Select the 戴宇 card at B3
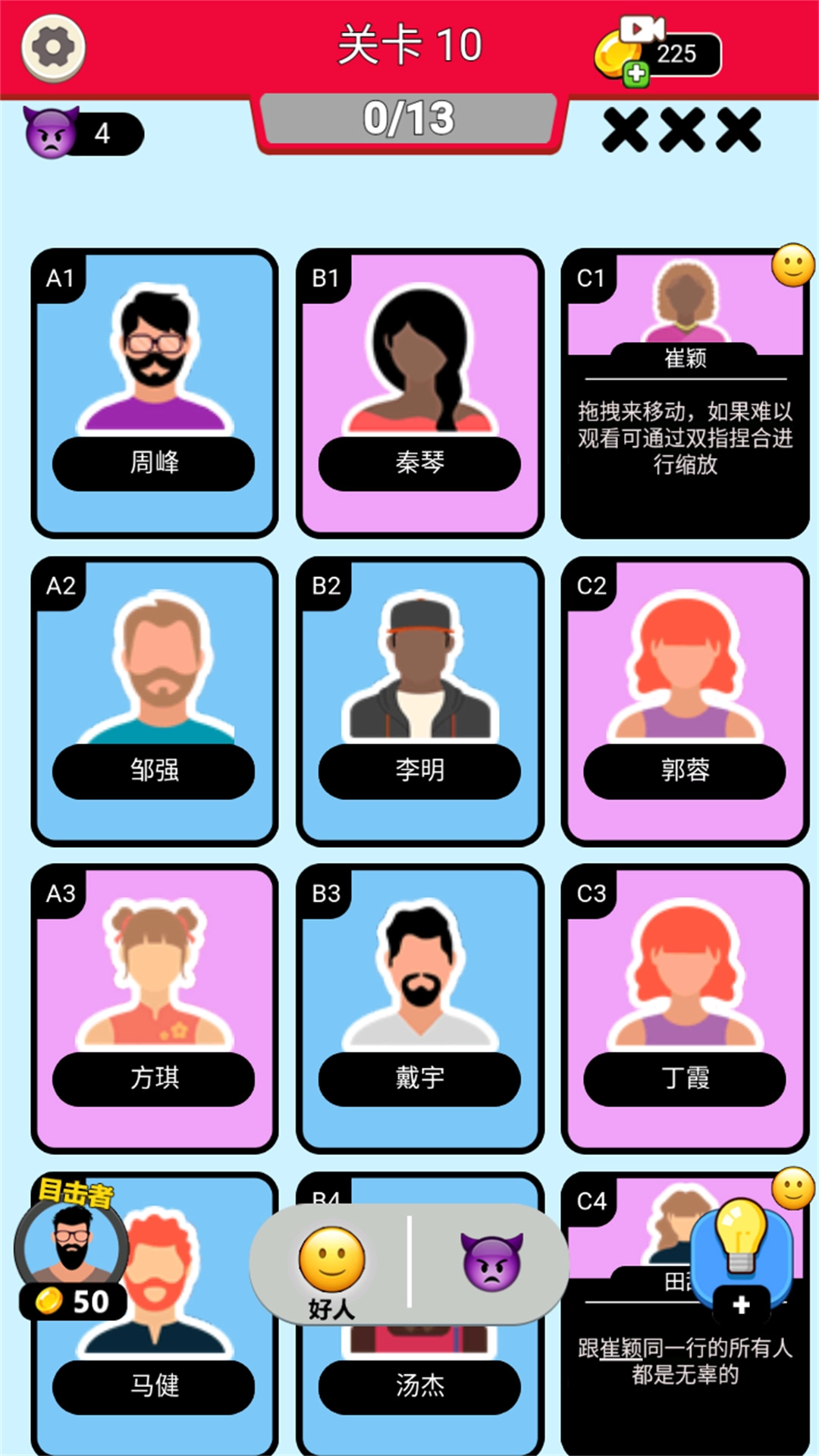This screenshot has width=819, height=1456. [419, 1009]
